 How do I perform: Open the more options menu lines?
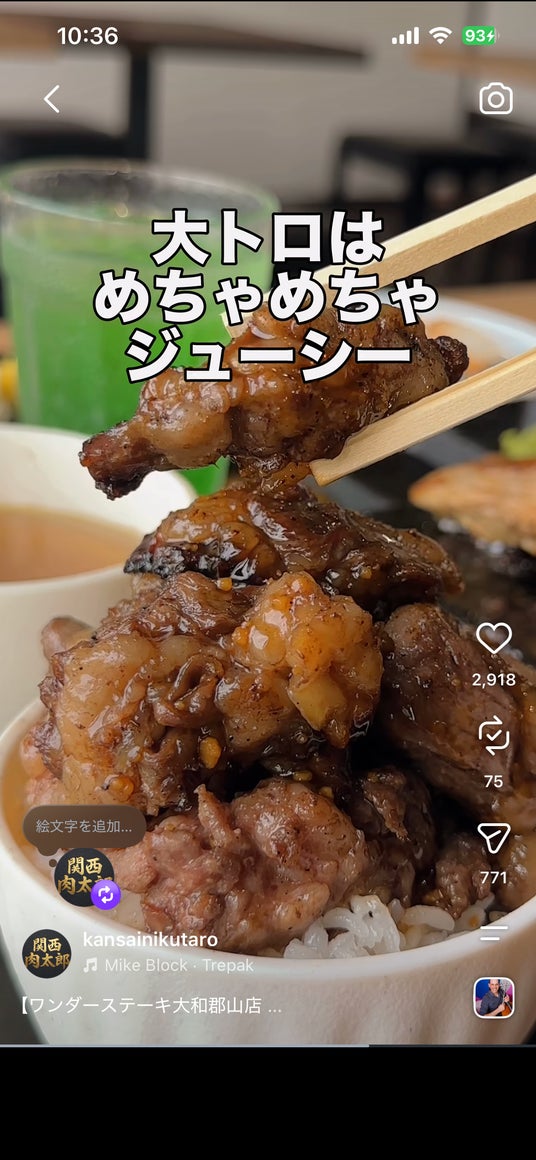(493, 932)
